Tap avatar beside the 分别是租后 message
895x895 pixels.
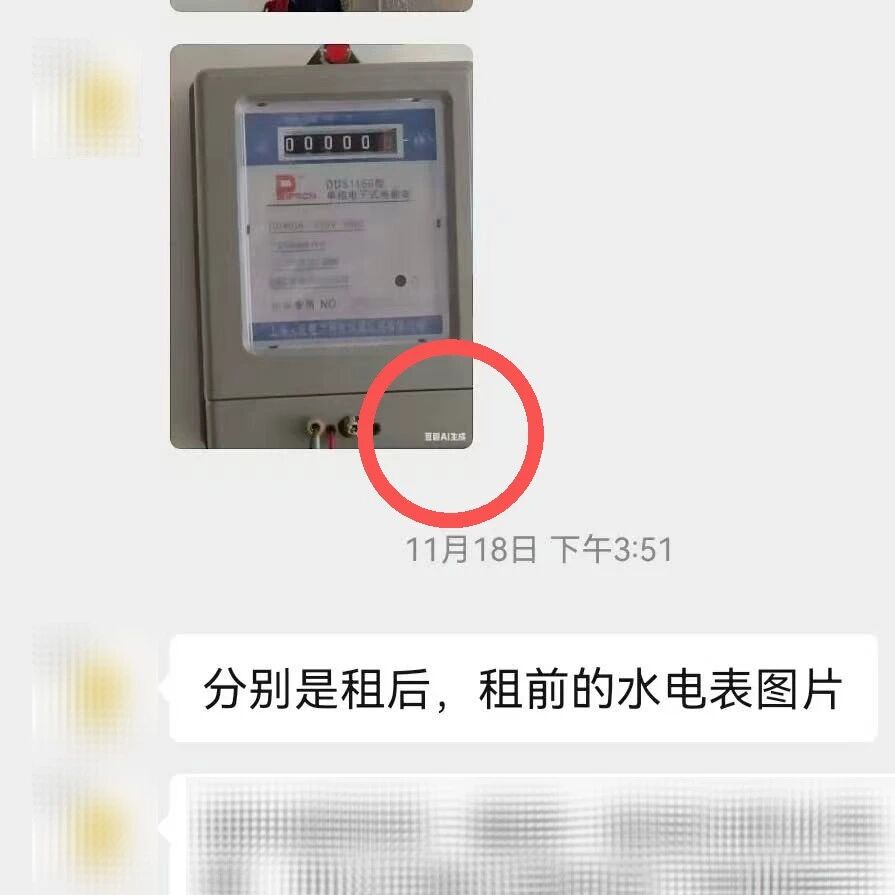(x=87, y=685)
